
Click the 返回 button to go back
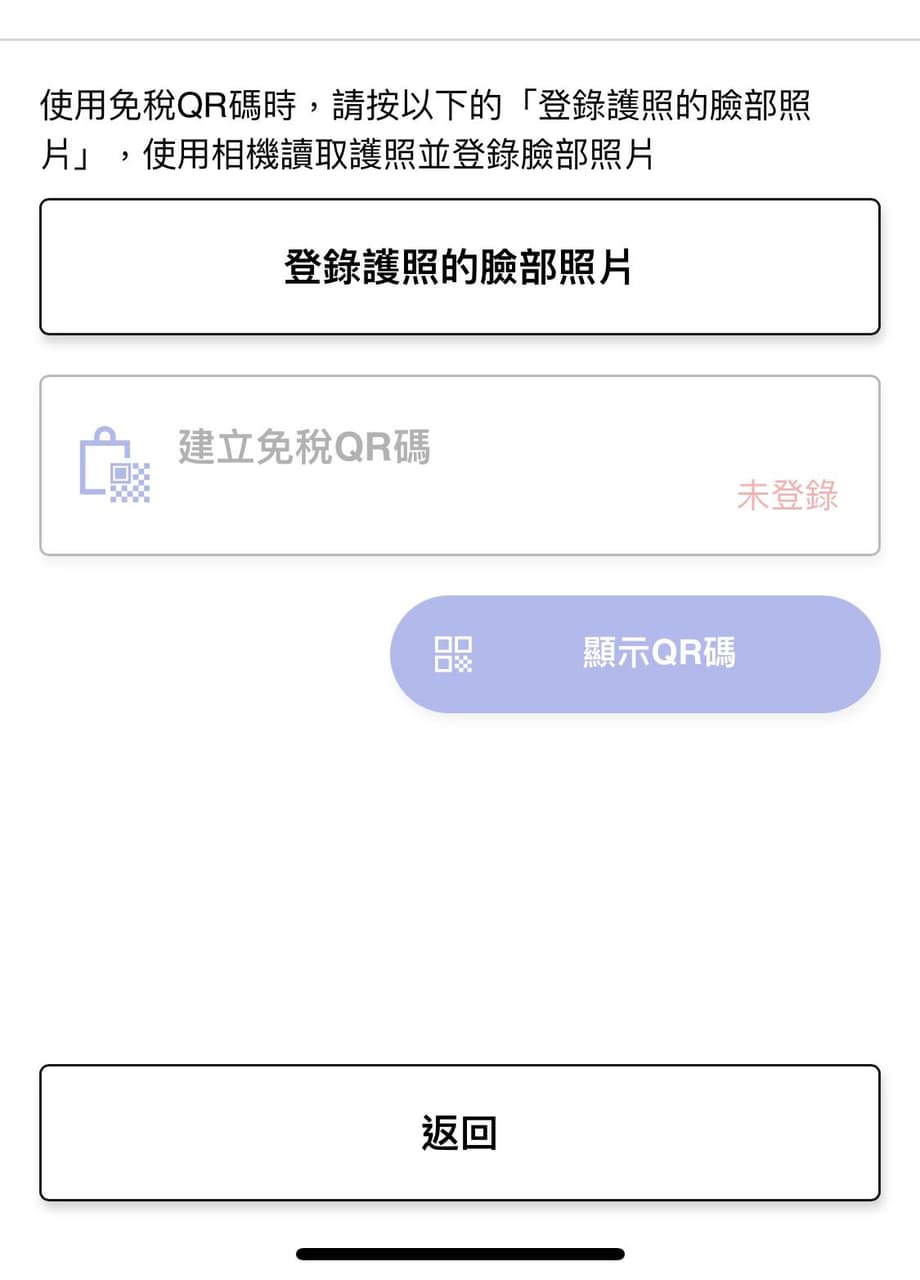point(459,1131)
